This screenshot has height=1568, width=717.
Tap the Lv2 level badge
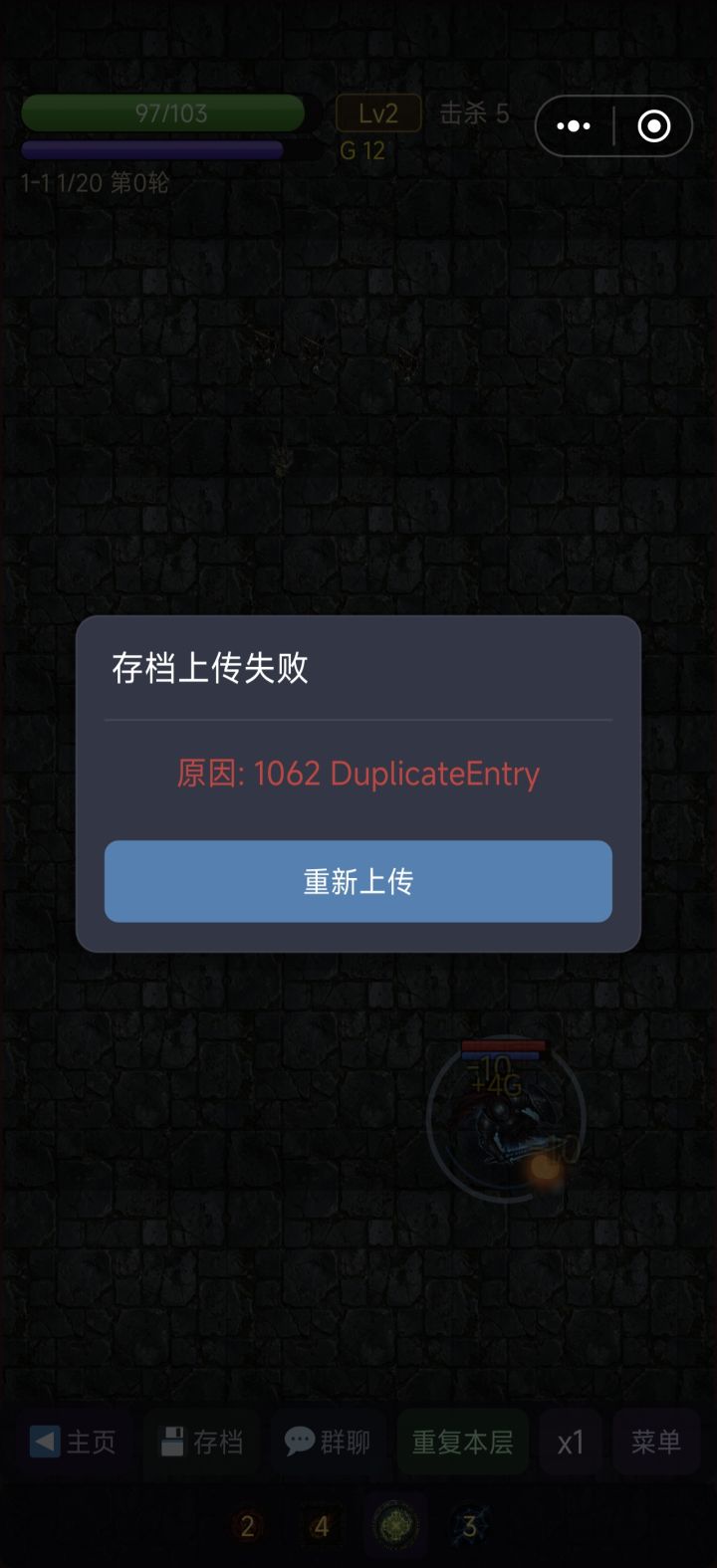[x=379, y=112]
